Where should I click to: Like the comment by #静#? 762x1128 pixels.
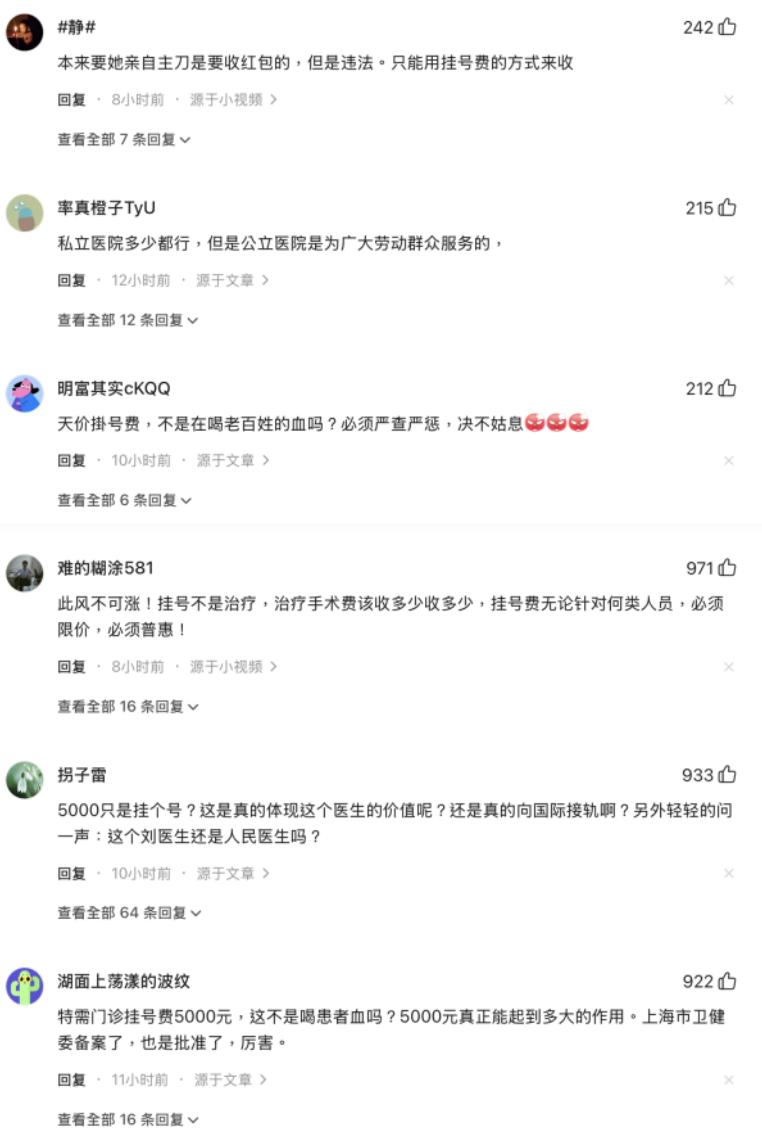pyautogui.click(x=727, y=27)
